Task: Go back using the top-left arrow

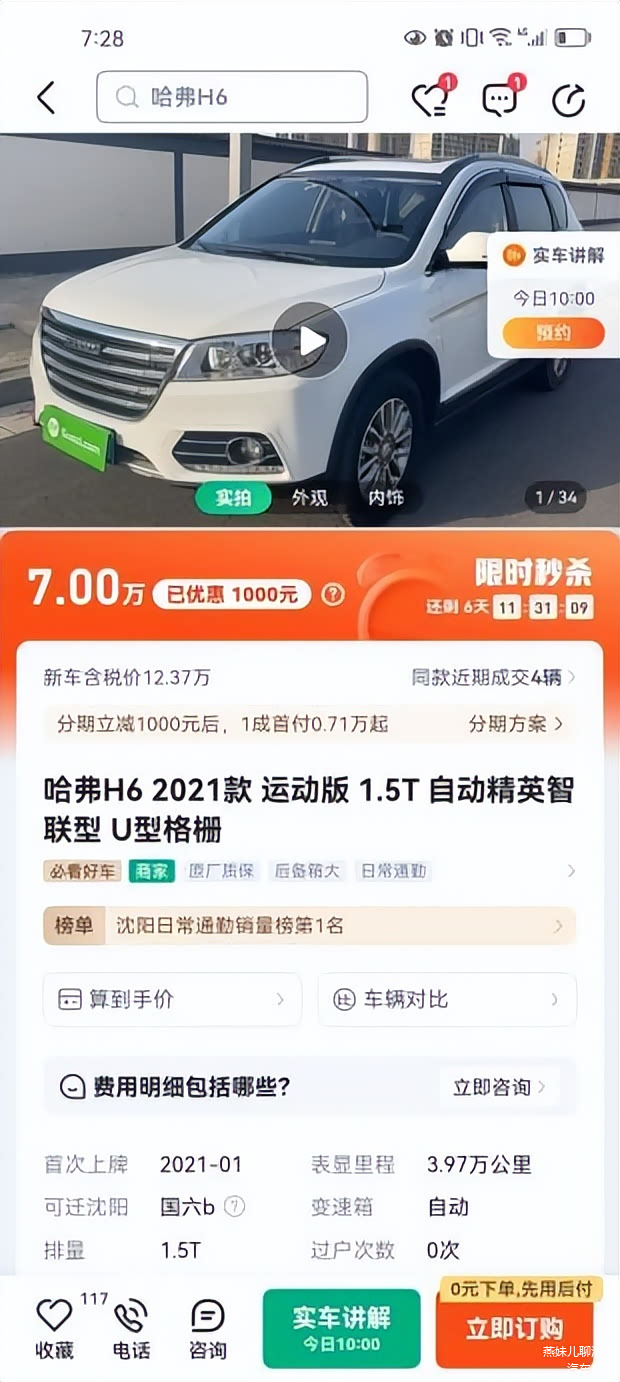Action: (46, 98)
